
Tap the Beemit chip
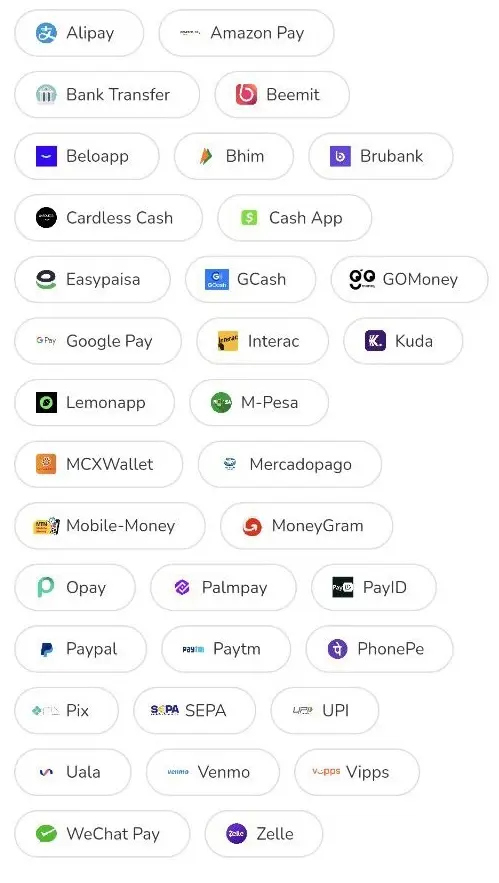pos(282,95)
